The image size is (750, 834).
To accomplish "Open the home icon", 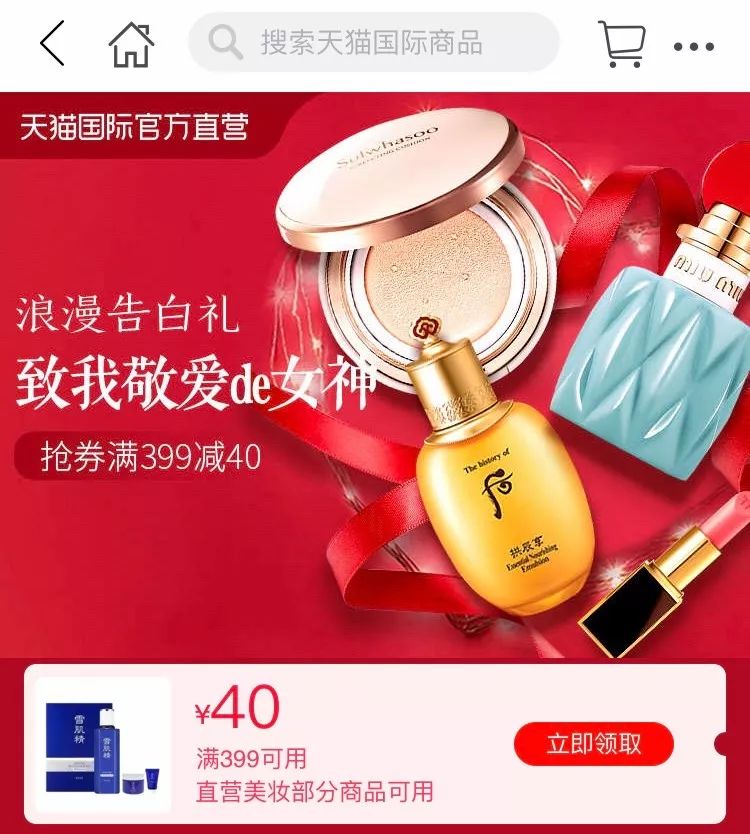I will coord(131,44).
